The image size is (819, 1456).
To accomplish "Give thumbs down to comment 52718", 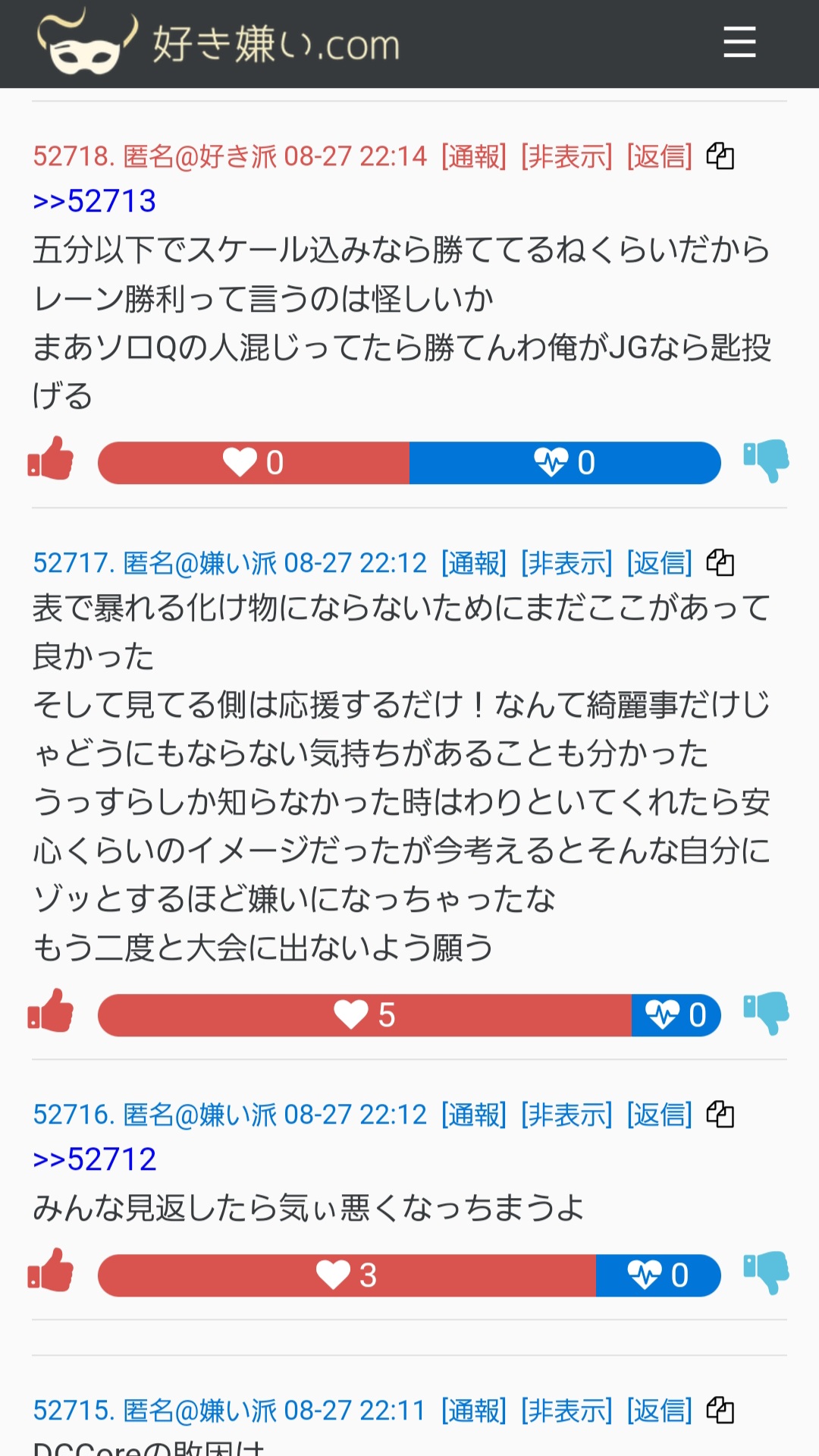I will pyautogui.click(x=766, y=461).
